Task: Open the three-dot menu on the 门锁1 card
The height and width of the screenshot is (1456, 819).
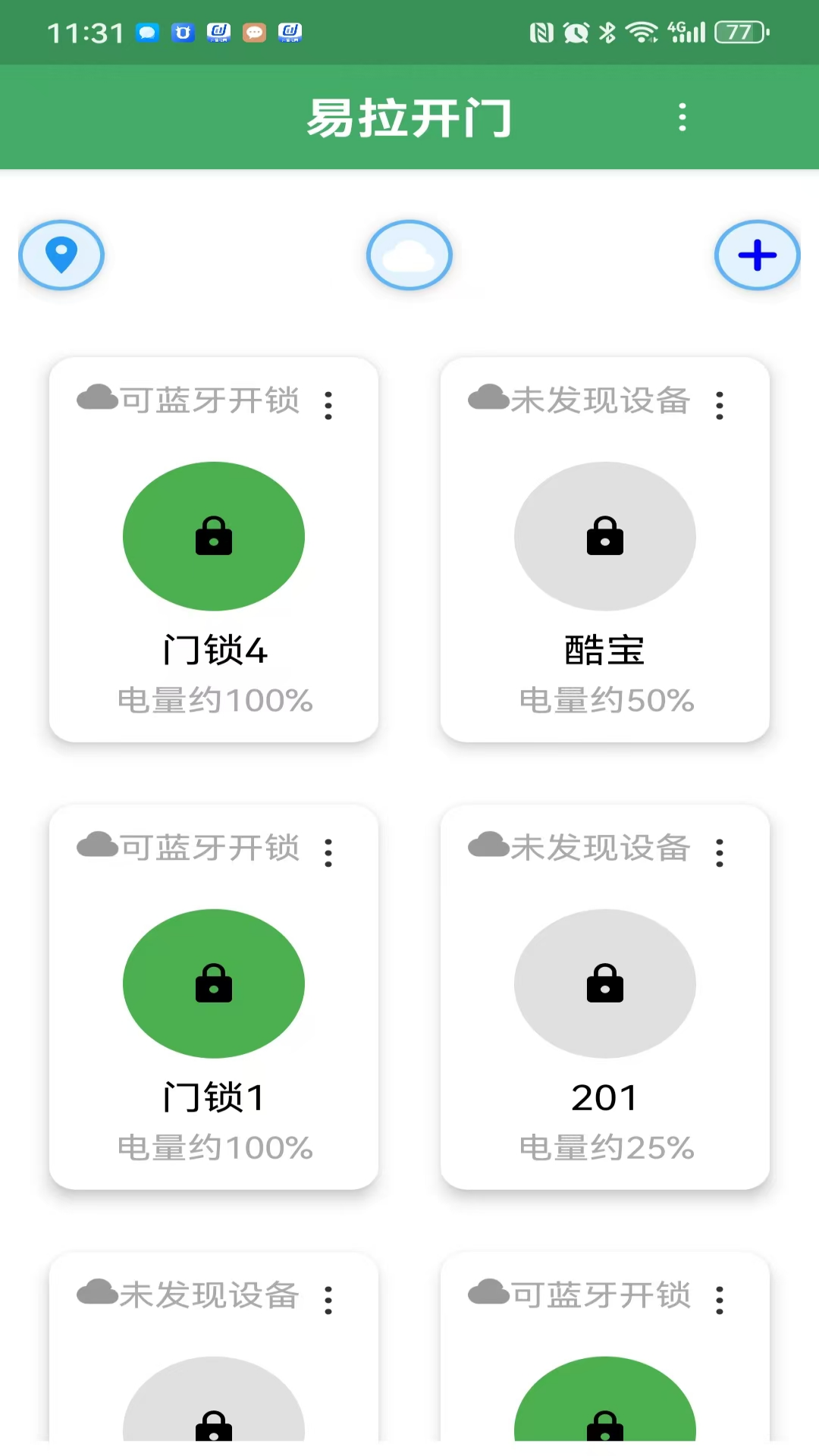Action: [329, 853]
